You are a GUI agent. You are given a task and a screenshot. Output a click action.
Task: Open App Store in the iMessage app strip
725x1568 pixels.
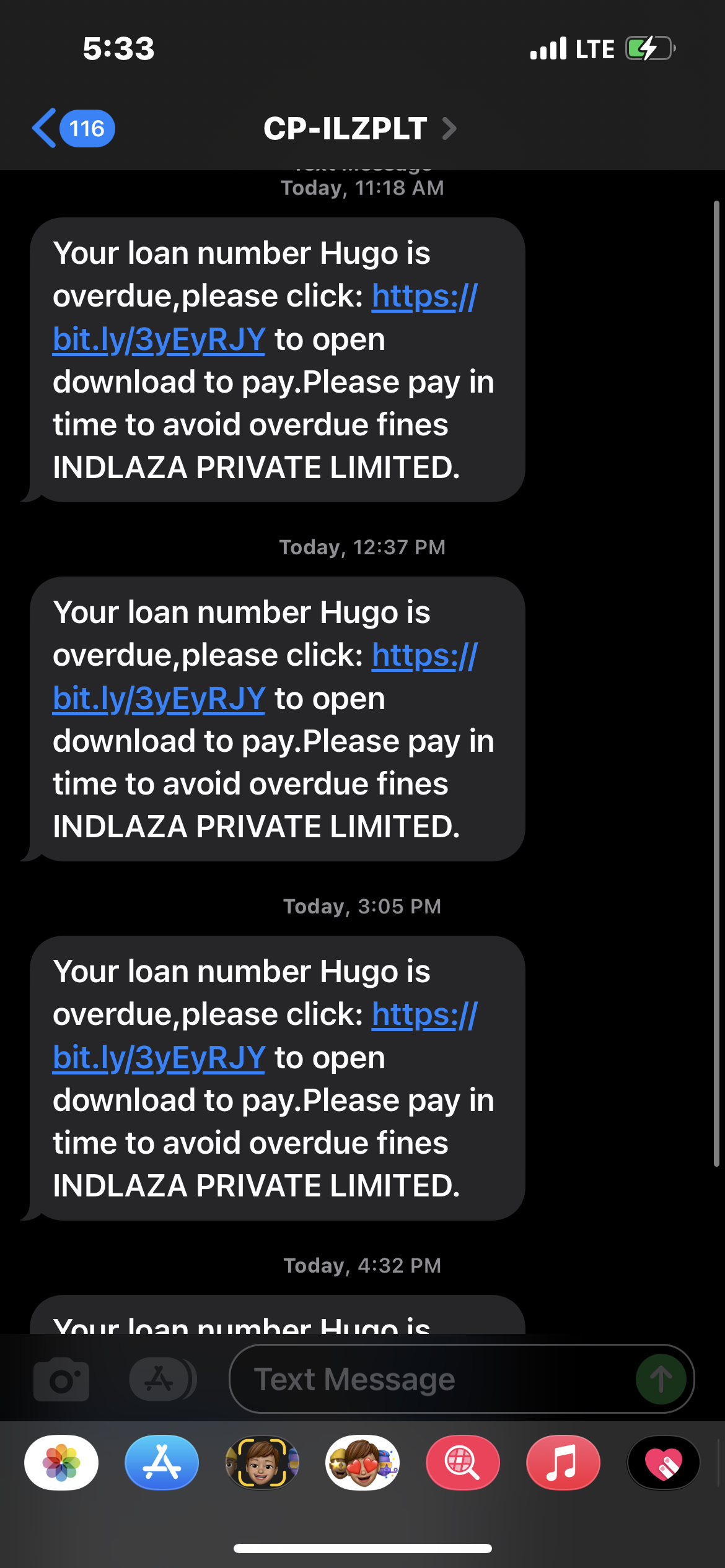tap(162, 1463)
